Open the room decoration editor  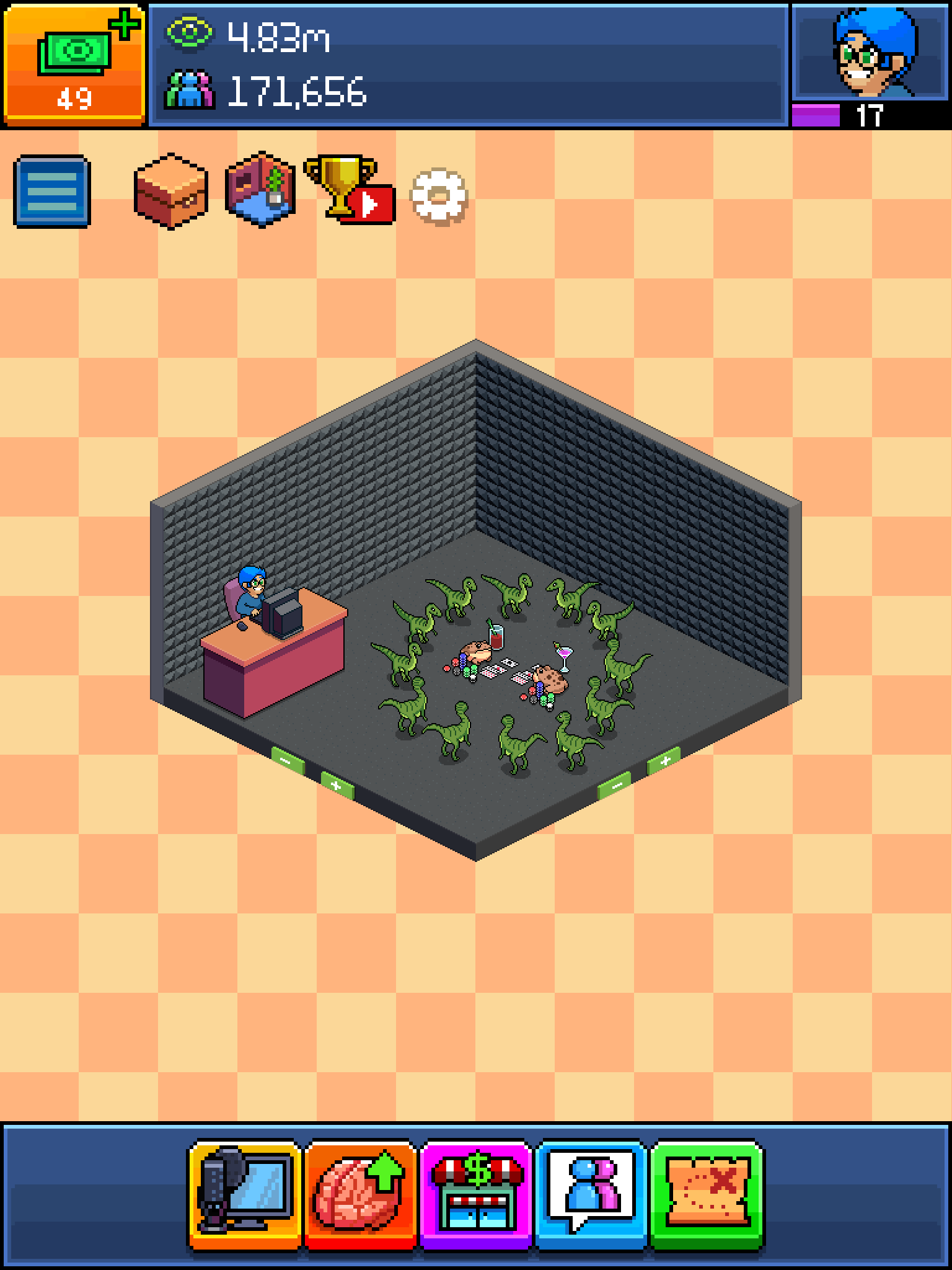[260, 190]
